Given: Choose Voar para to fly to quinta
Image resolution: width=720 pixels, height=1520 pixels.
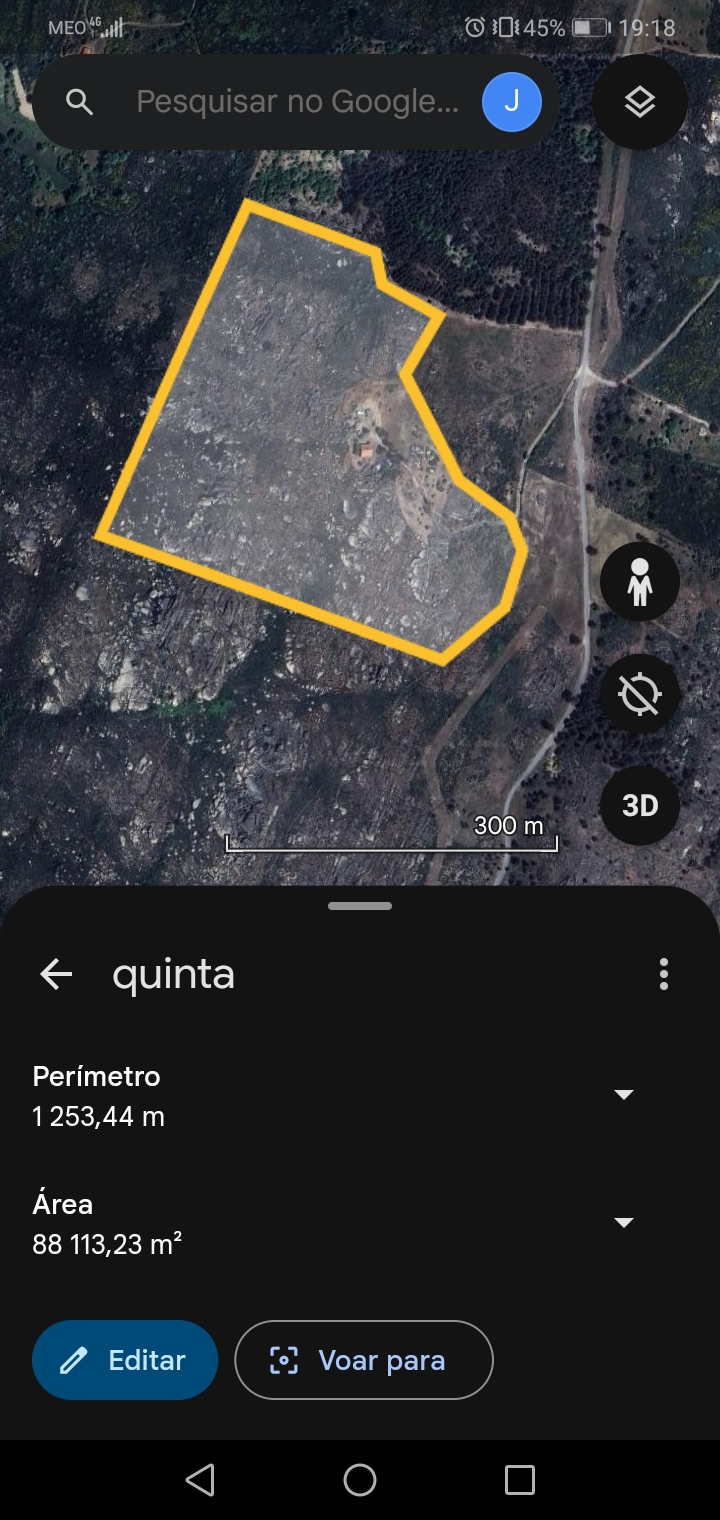Looking at the screenshot, I should (364, 1360).
